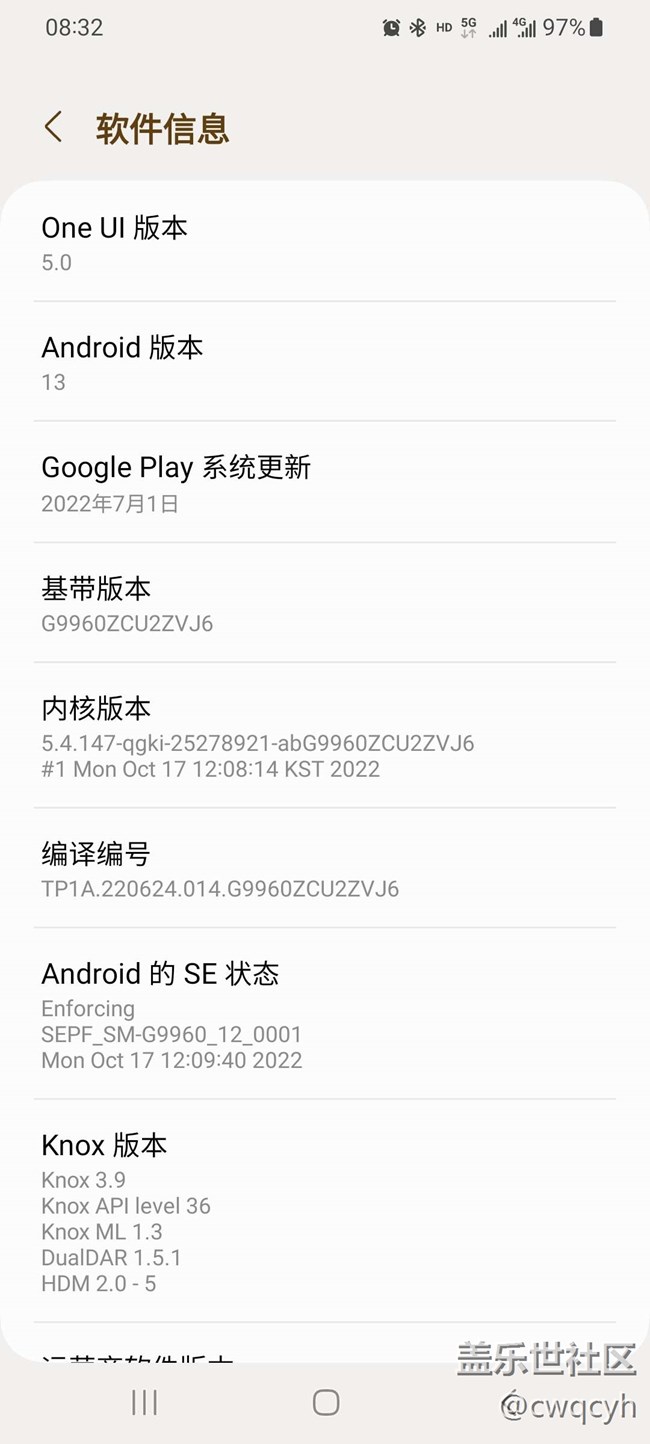This screenshot has height=1444, width=650.
Task: Go back from 软件信息 page
Action: 54,128
